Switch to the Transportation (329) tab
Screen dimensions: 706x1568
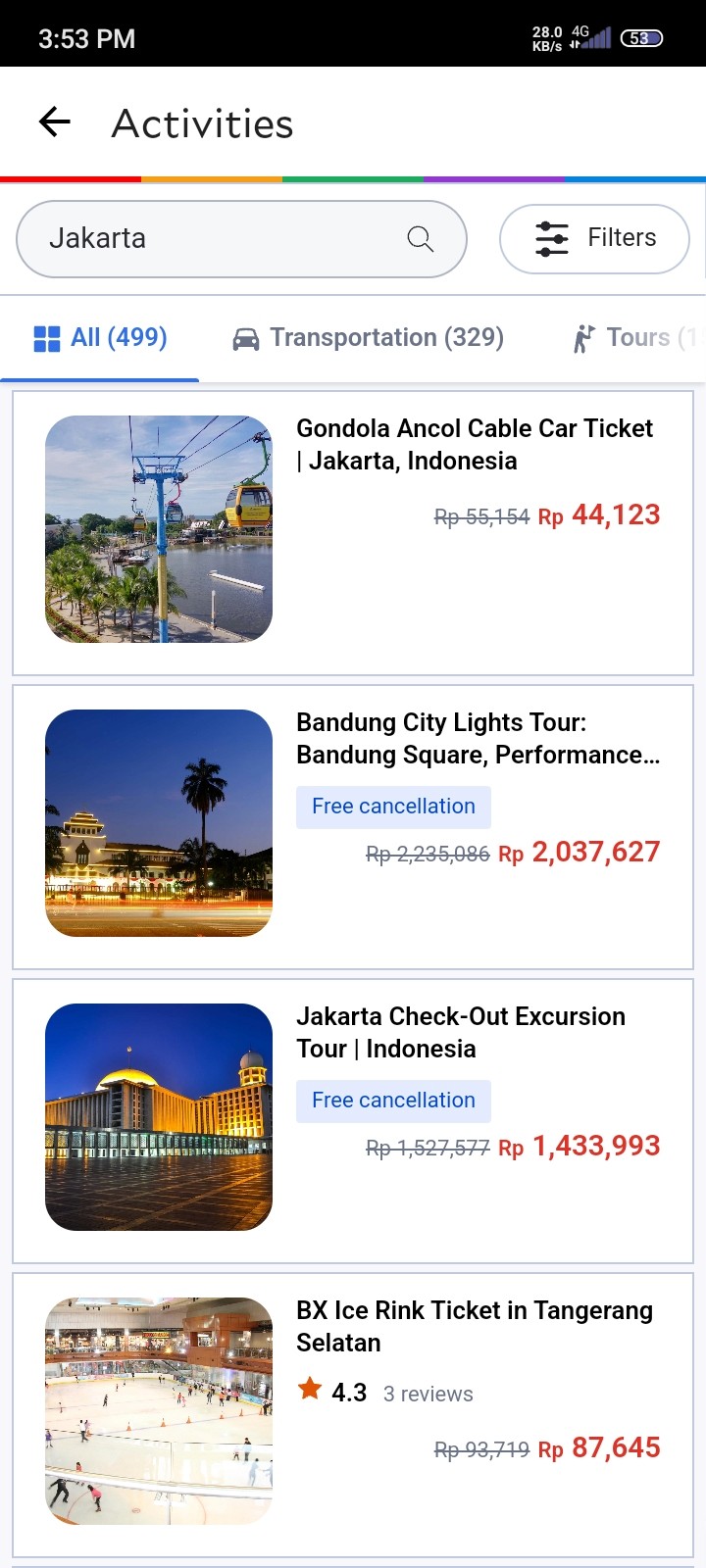(x=369, y=338)
